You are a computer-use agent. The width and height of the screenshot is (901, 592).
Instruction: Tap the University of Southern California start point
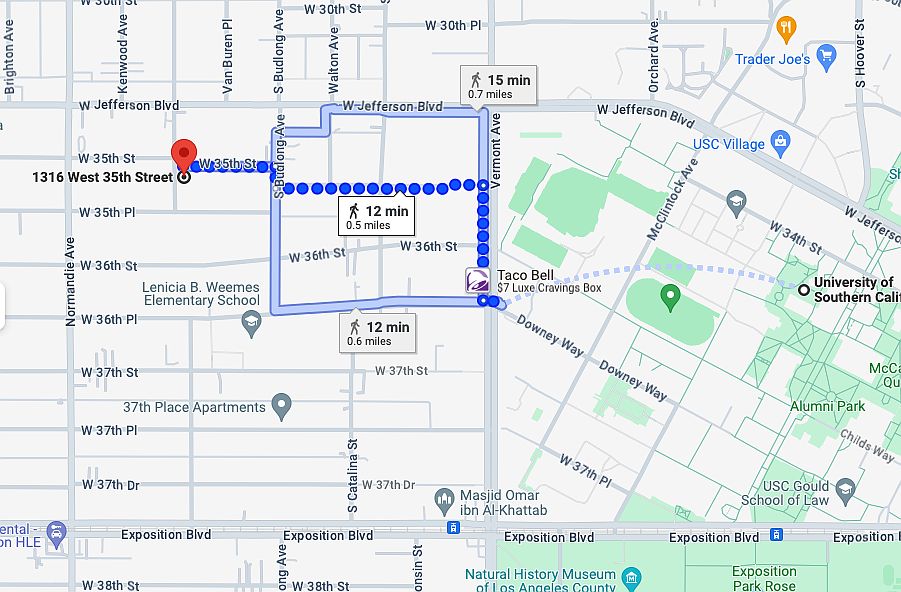pyautogui.click(x=803, y=289)
